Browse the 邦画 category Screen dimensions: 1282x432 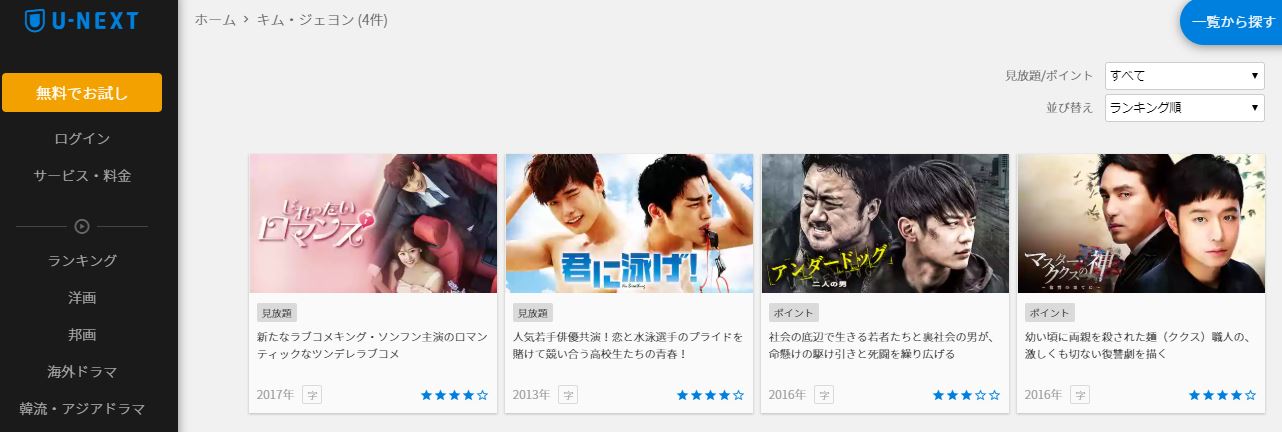(82, 334)
